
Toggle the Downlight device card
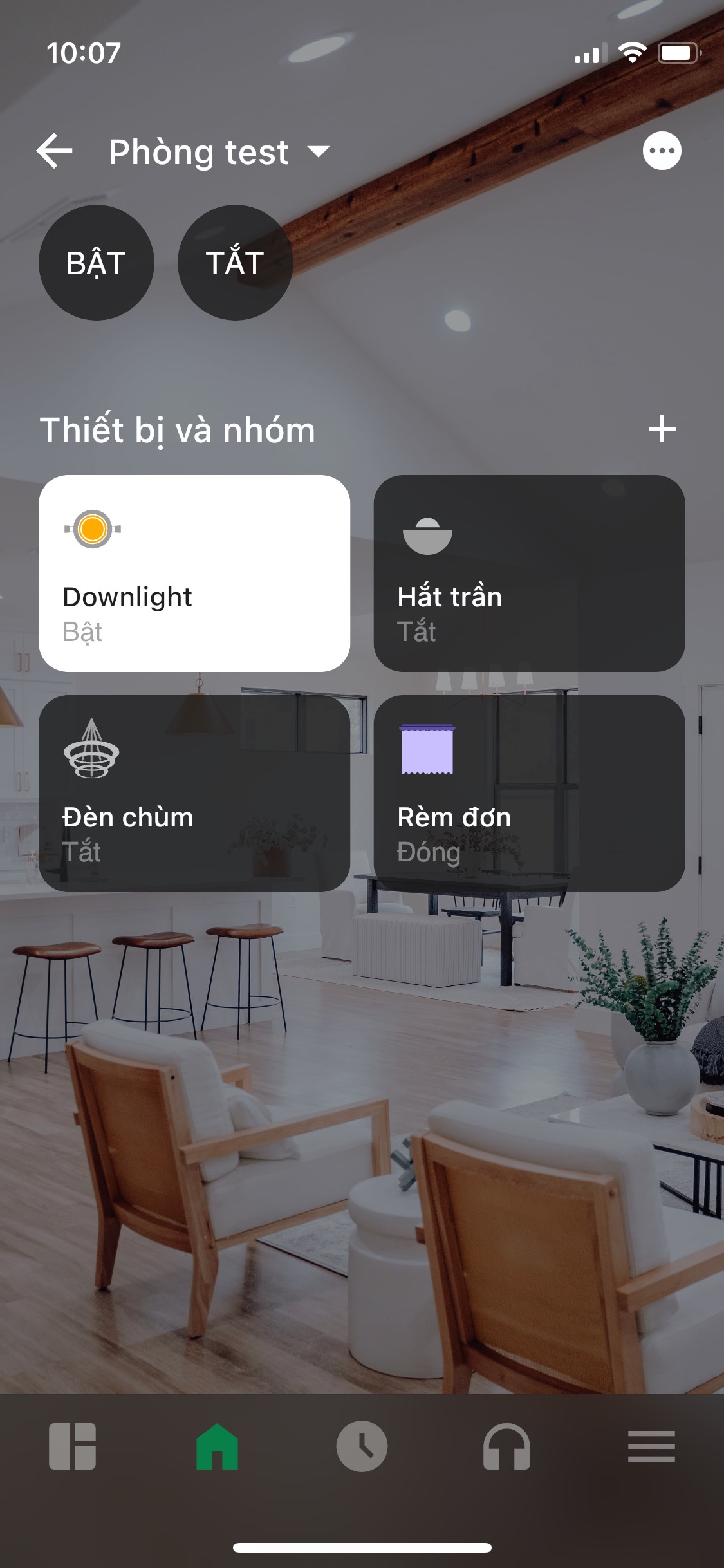tap(194, 574)
